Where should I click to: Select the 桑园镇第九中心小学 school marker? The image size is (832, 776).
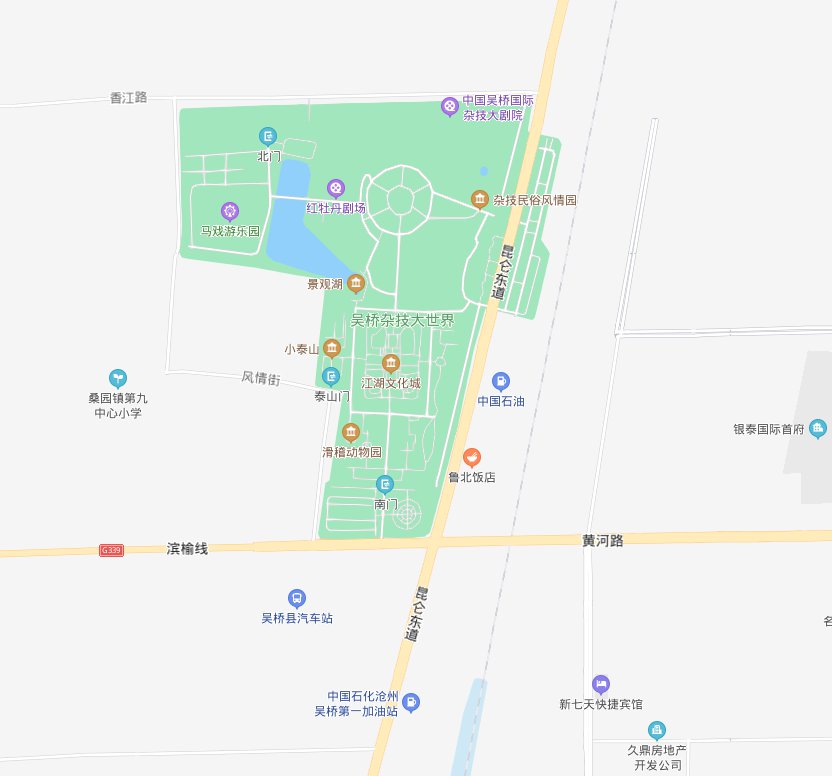[x=118, y=377]
